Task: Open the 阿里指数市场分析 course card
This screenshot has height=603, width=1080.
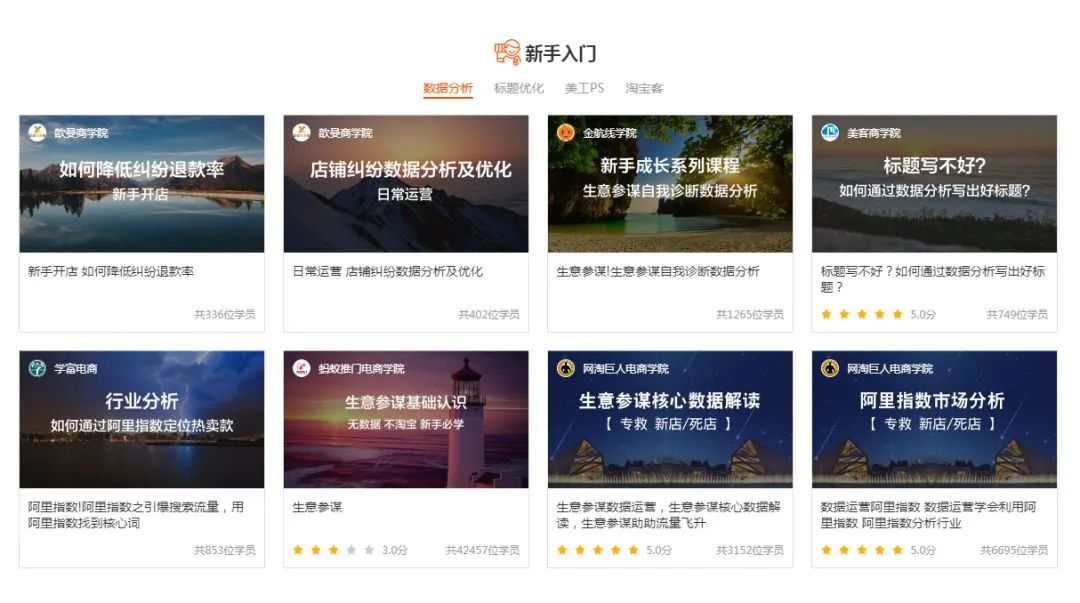Action: pos(934,419)
